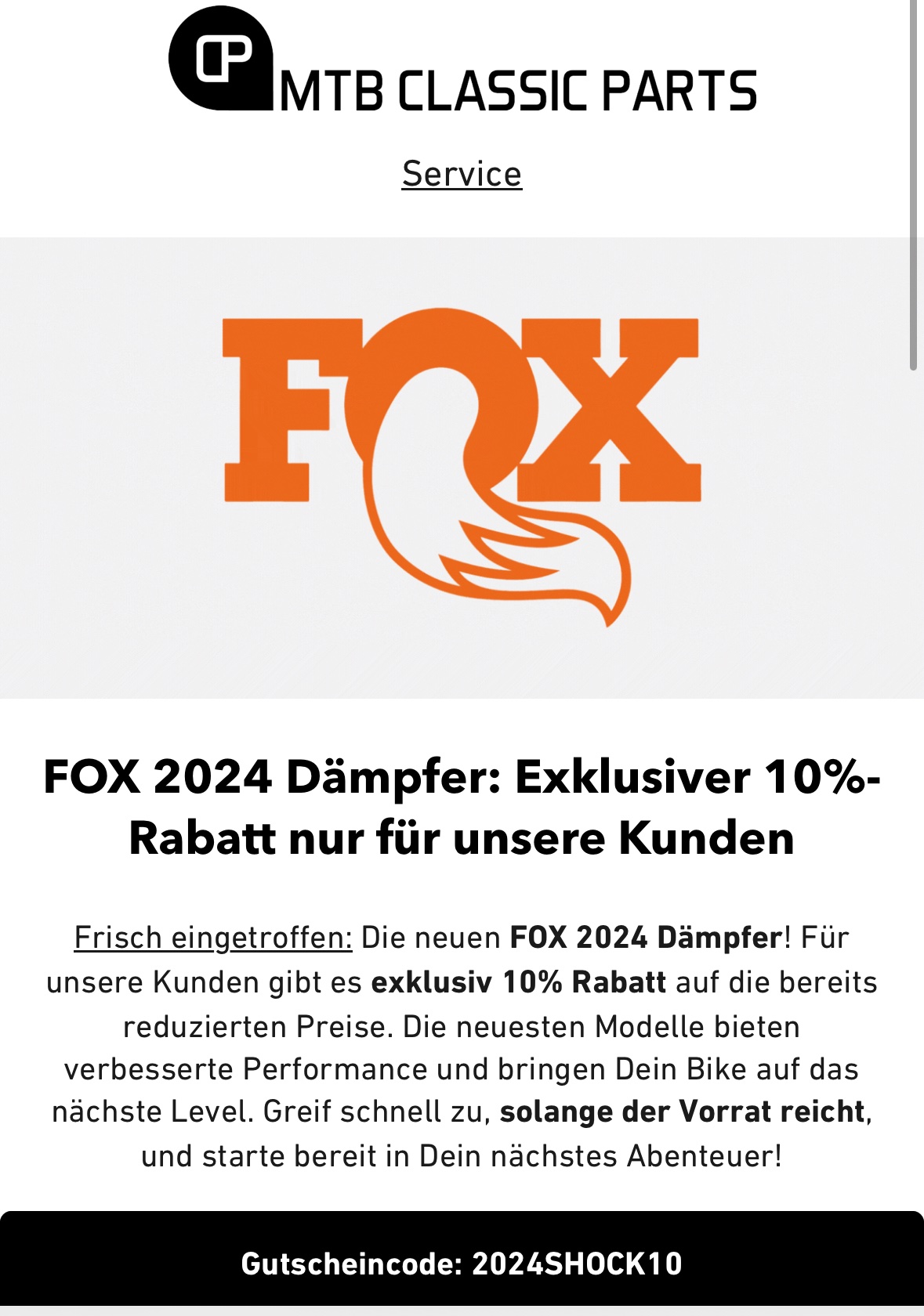Viewport: 924px width, 1316px height.
Task: Open the Service link
Action: click(462, 174)
